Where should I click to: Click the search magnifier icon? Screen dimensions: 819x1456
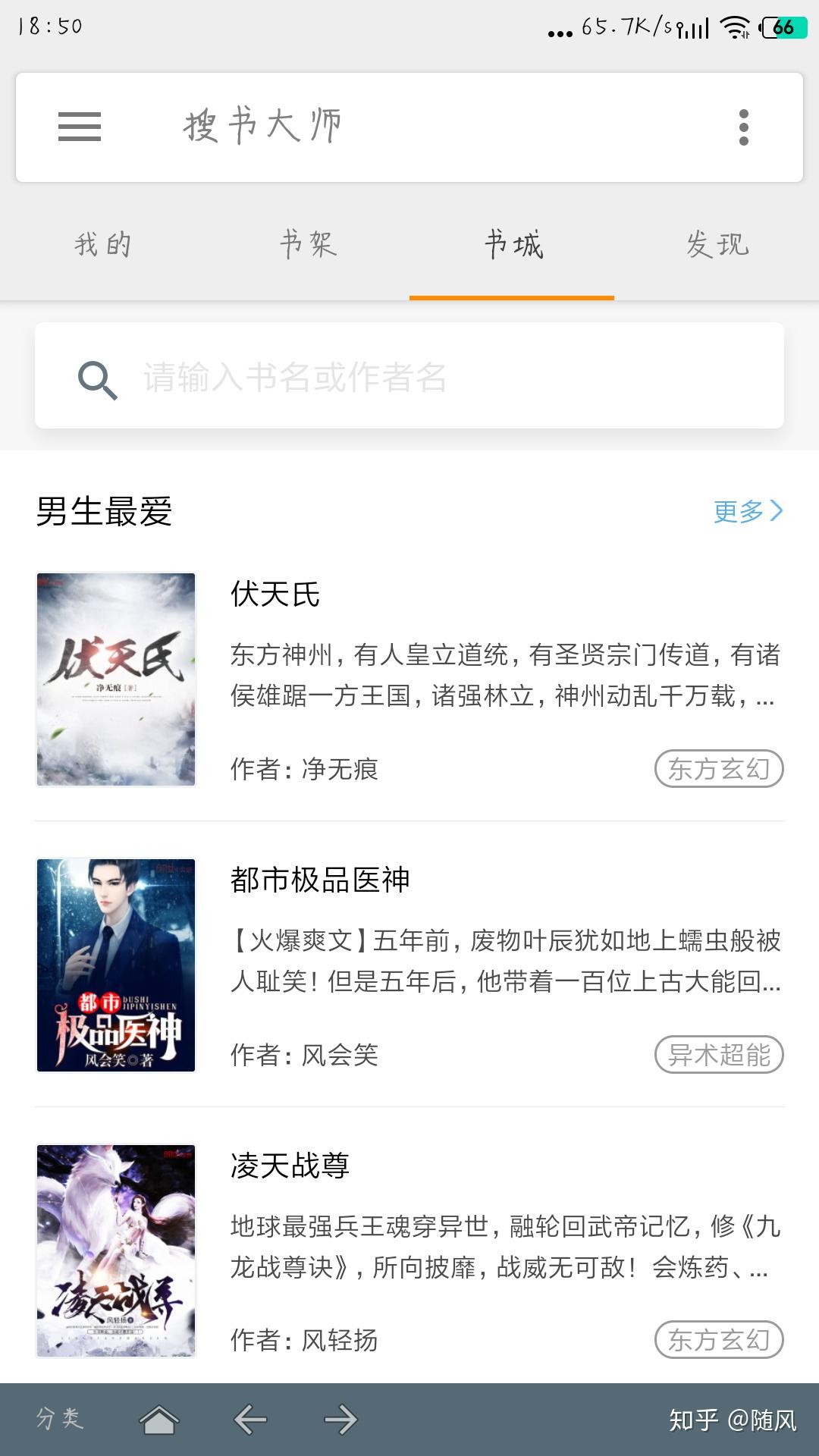click(x=96, y=379)
